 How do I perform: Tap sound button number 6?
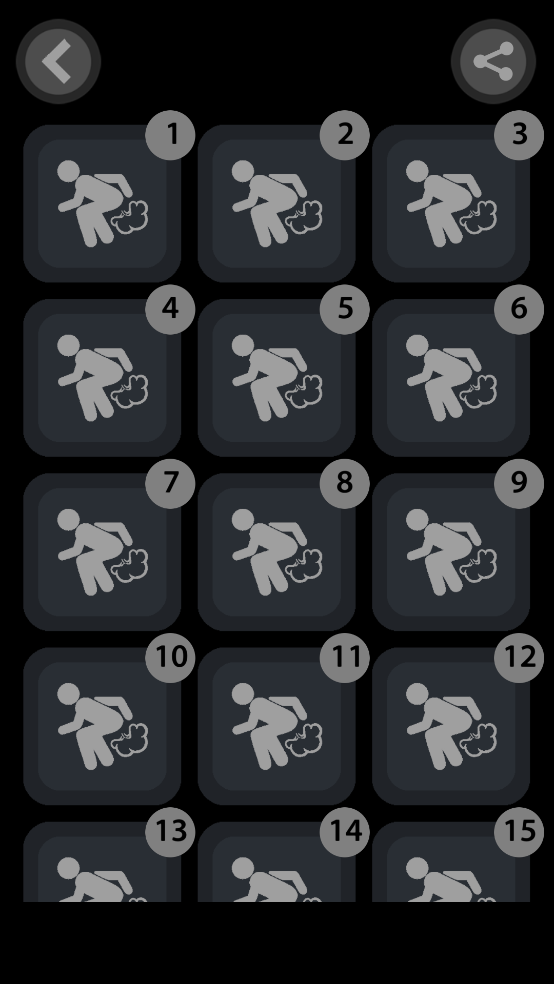451,378
